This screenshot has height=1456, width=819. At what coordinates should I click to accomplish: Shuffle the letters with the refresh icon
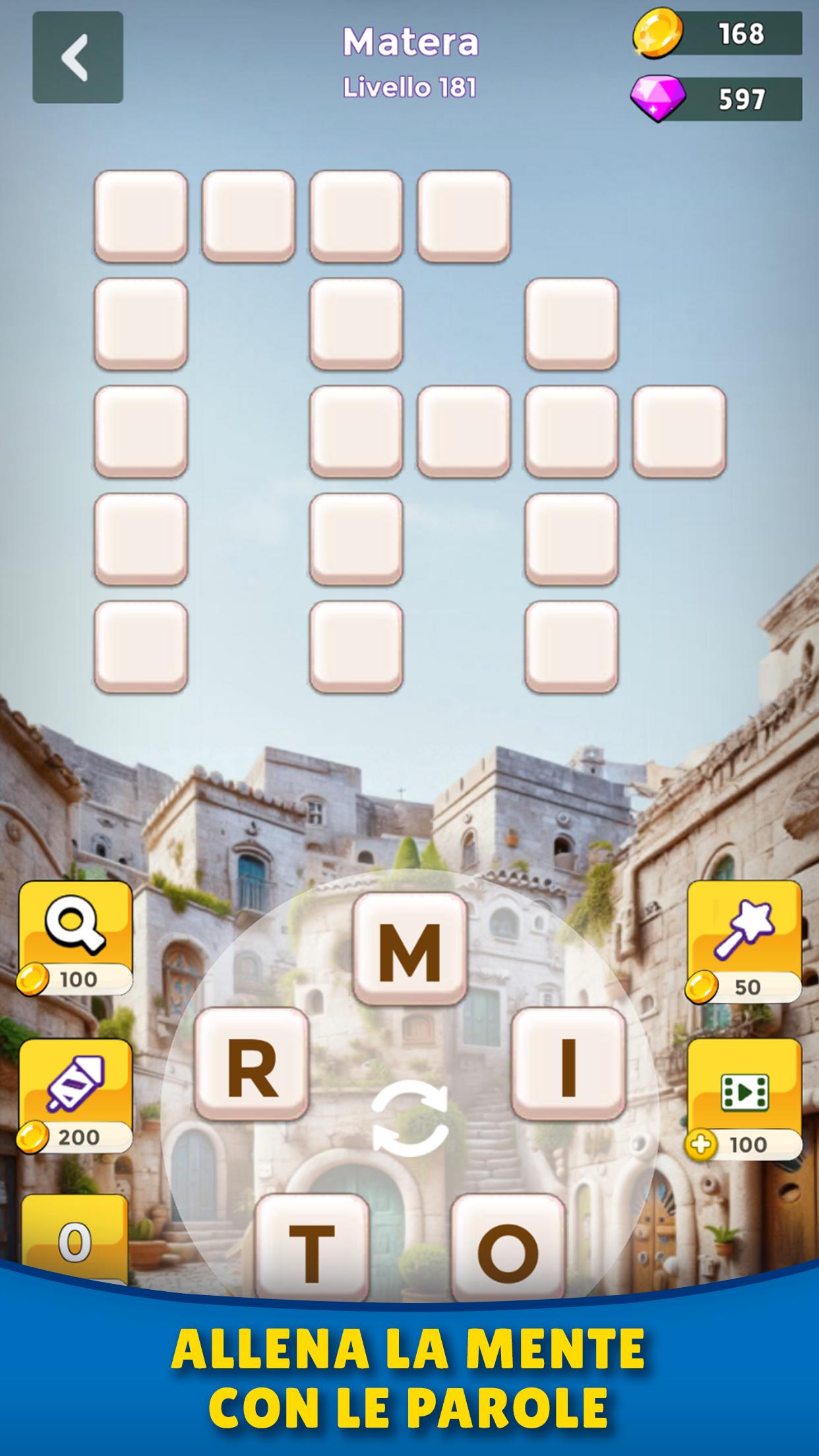pyautogui.click(x=410, y=1122)
